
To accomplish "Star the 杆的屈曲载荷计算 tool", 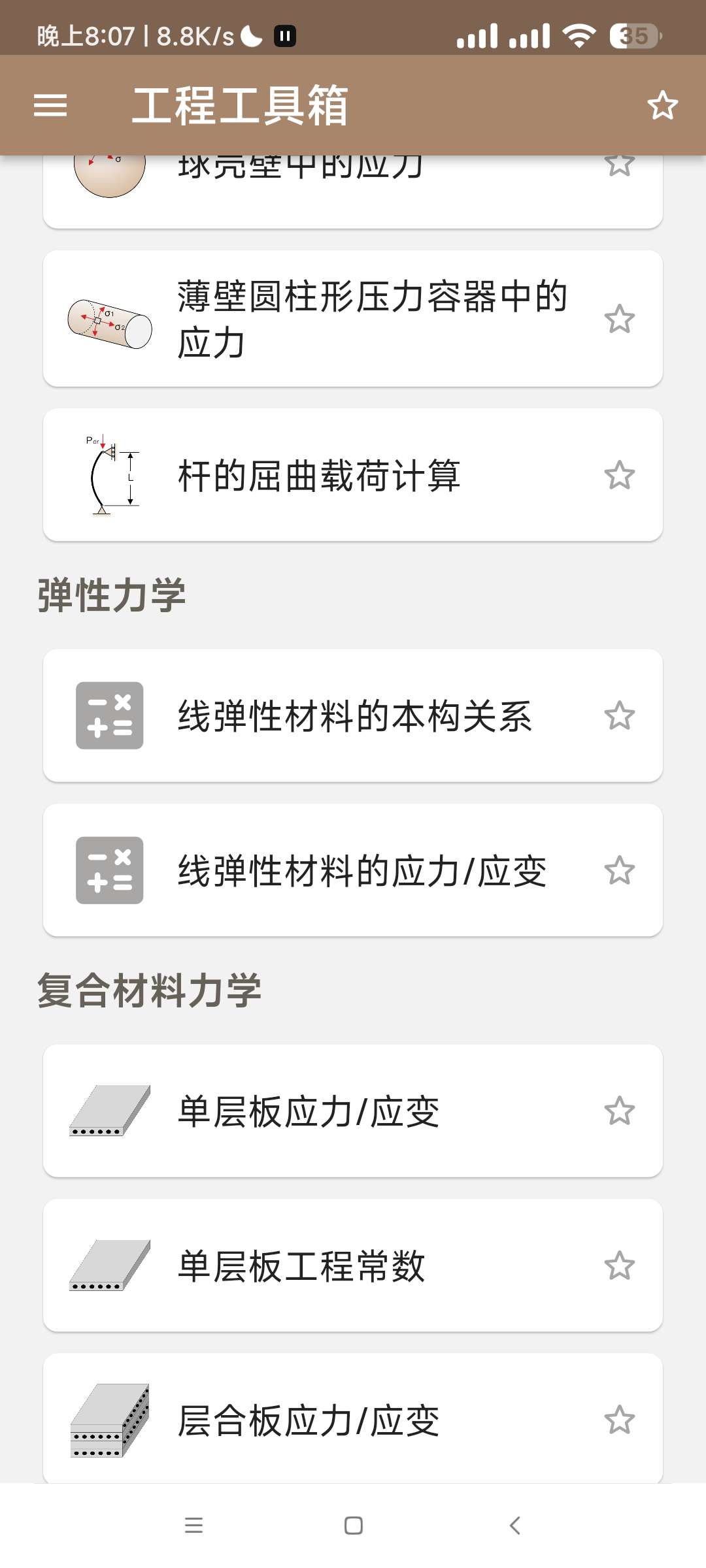I will coord(619,475).
